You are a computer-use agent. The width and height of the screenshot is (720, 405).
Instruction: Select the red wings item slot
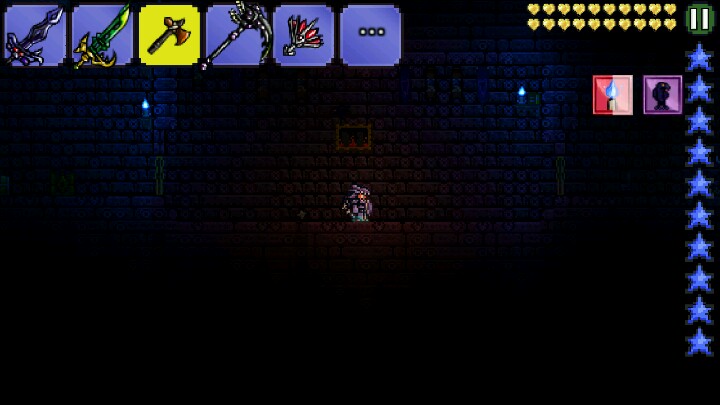303,35
